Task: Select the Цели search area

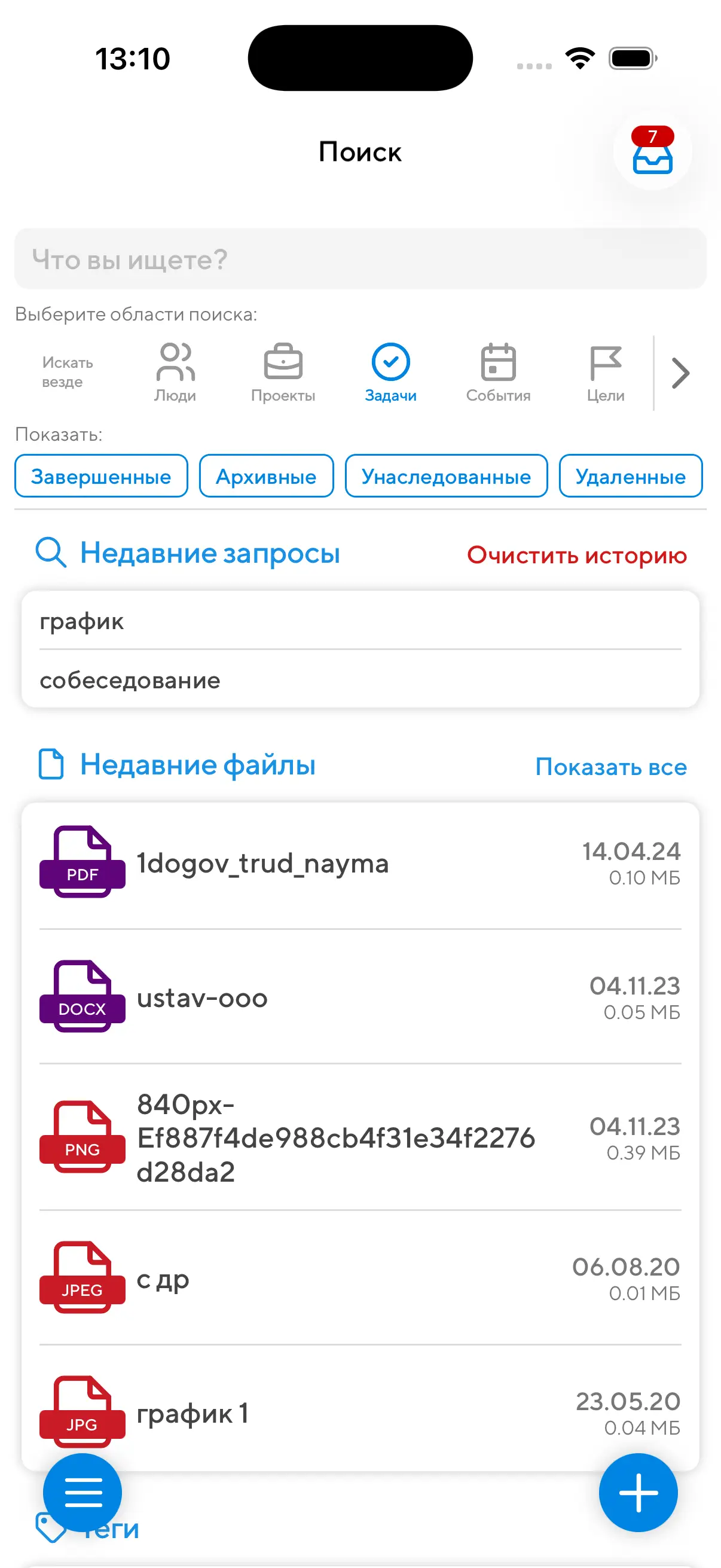Action: [606, 373]
